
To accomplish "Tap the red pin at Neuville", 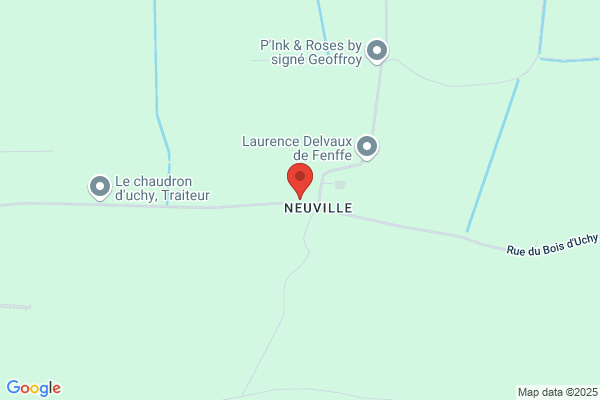I will [300, 181].
